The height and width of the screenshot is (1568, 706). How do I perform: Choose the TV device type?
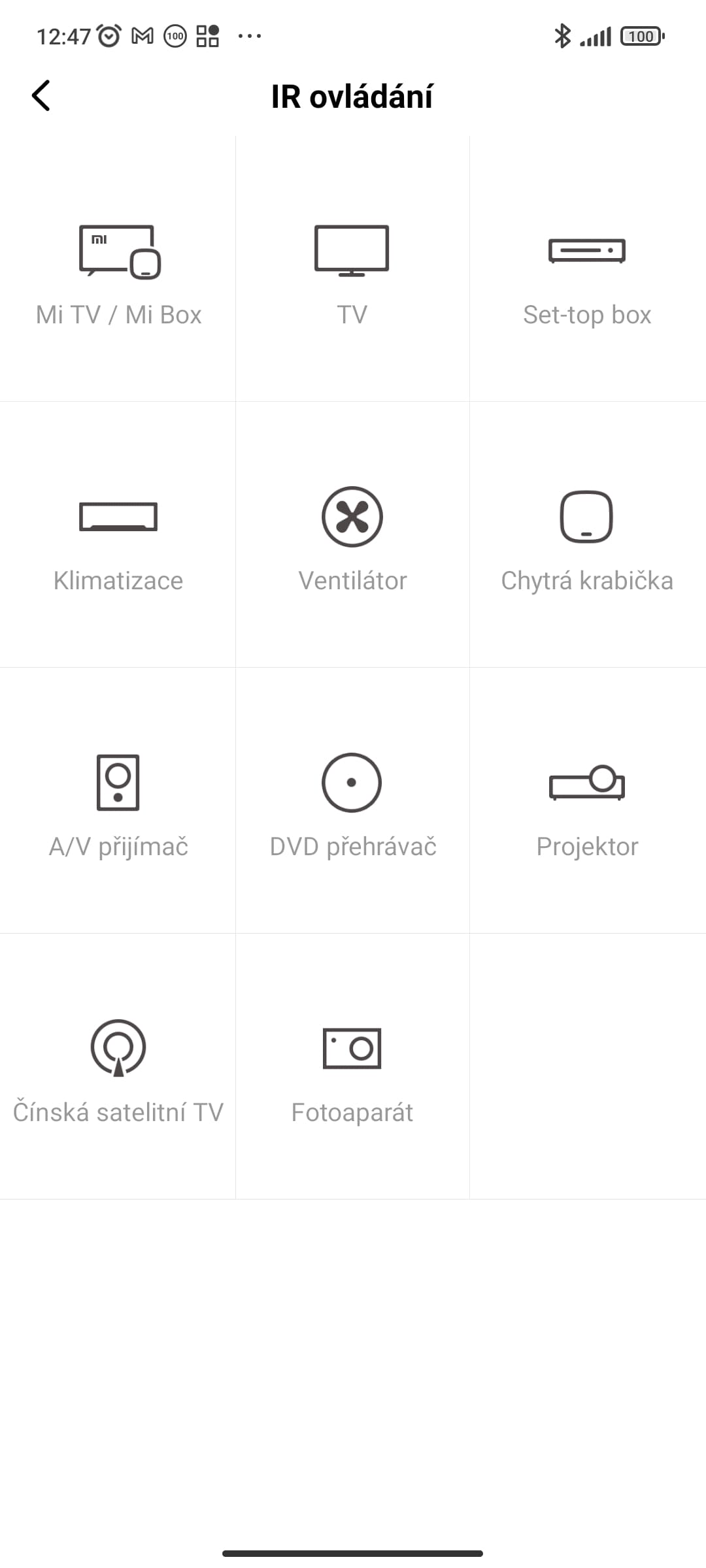click(x=352, y=269)
